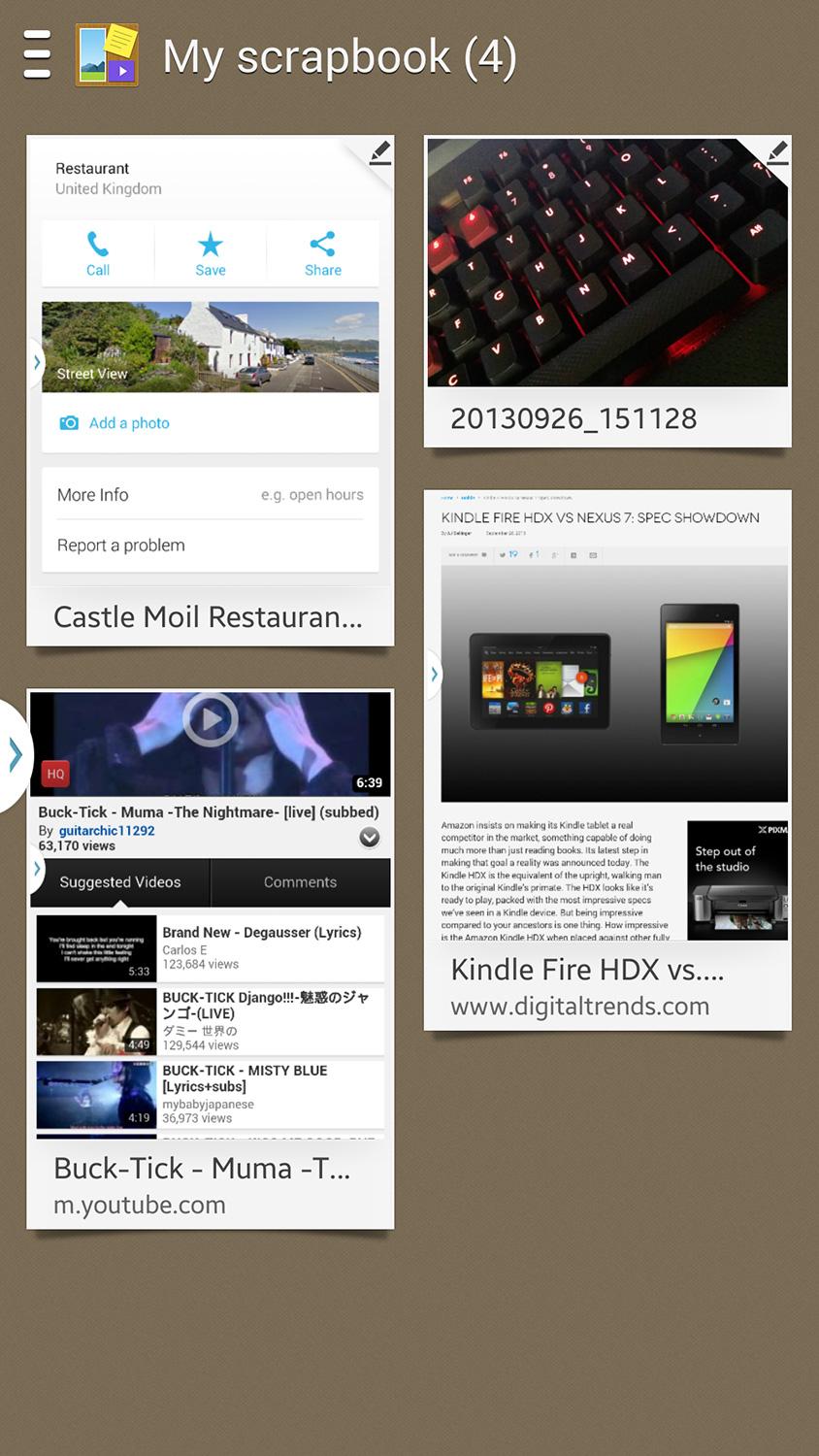Expand the side panel handle at left edge
This screenshot has width=819, height=1456.
pos(14,755)
